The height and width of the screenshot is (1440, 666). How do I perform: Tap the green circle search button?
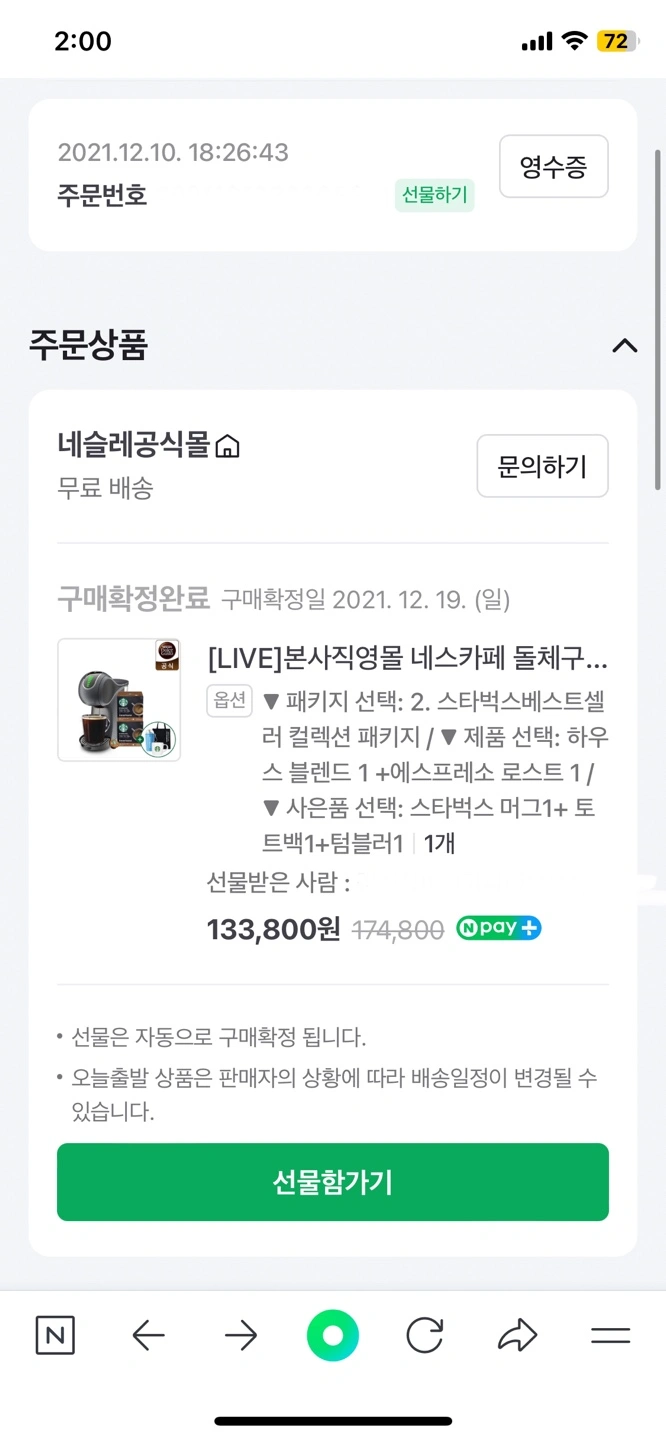333,1335
